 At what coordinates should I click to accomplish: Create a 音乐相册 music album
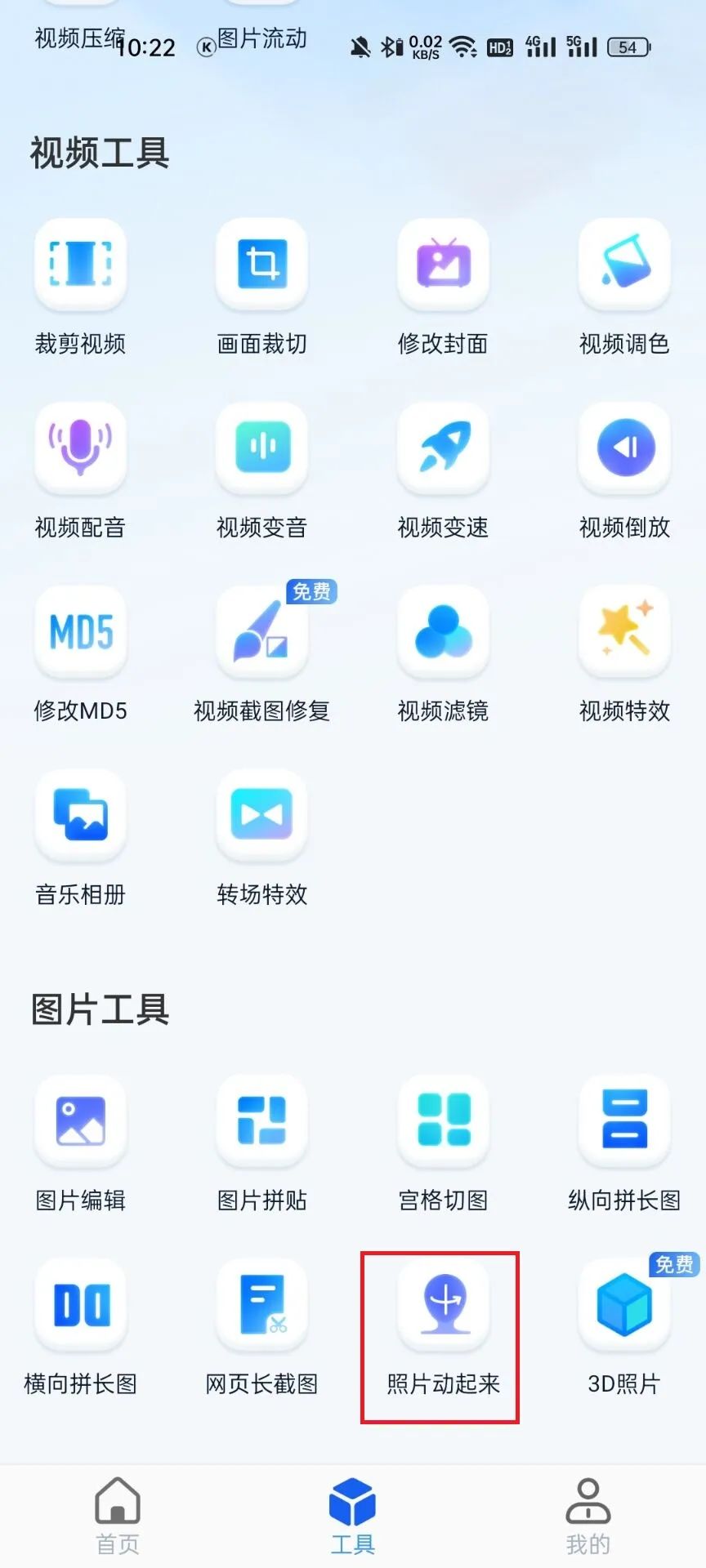[x=80, y=836]
